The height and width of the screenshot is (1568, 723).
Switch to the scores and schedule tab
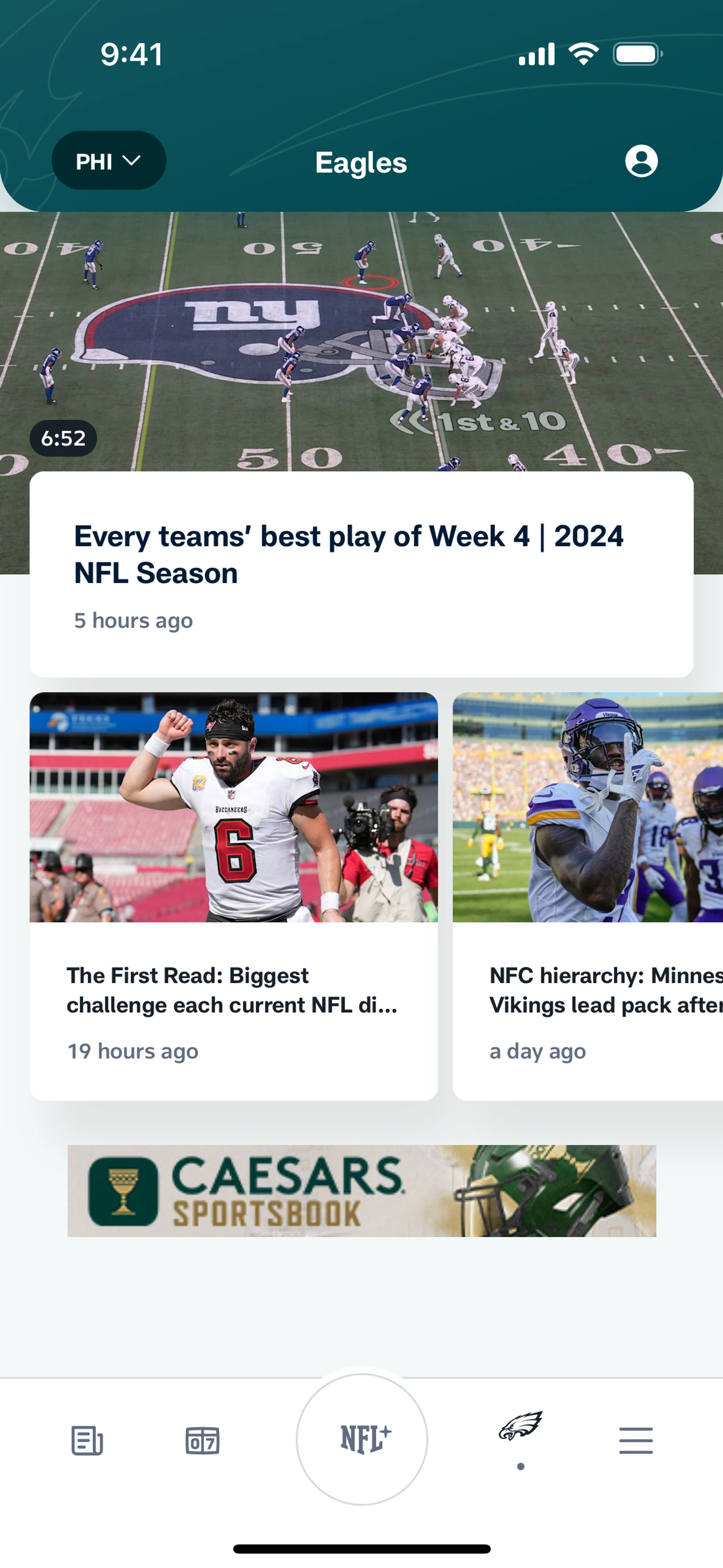click(202, 1440)
